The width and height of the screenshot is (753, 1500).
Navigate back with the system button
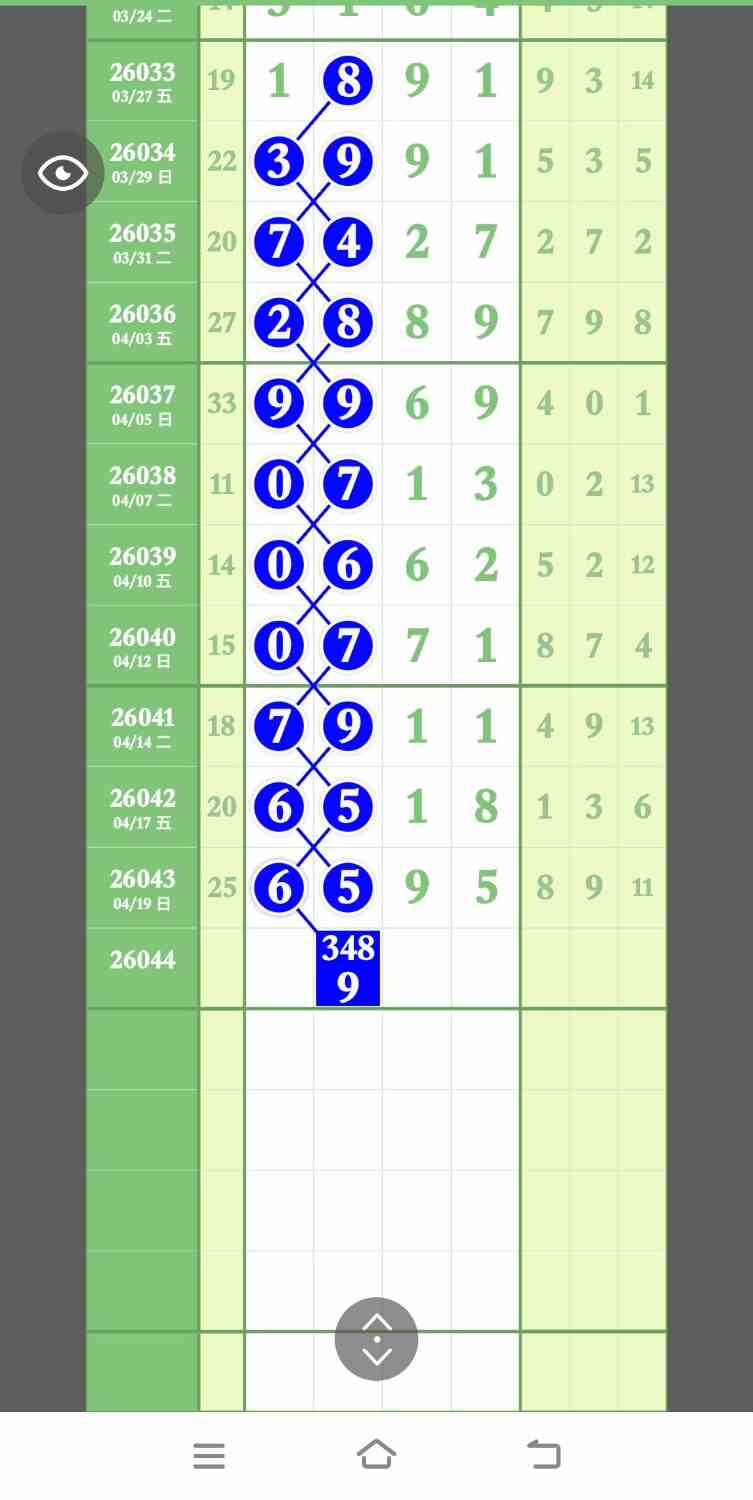(544, 1455)
